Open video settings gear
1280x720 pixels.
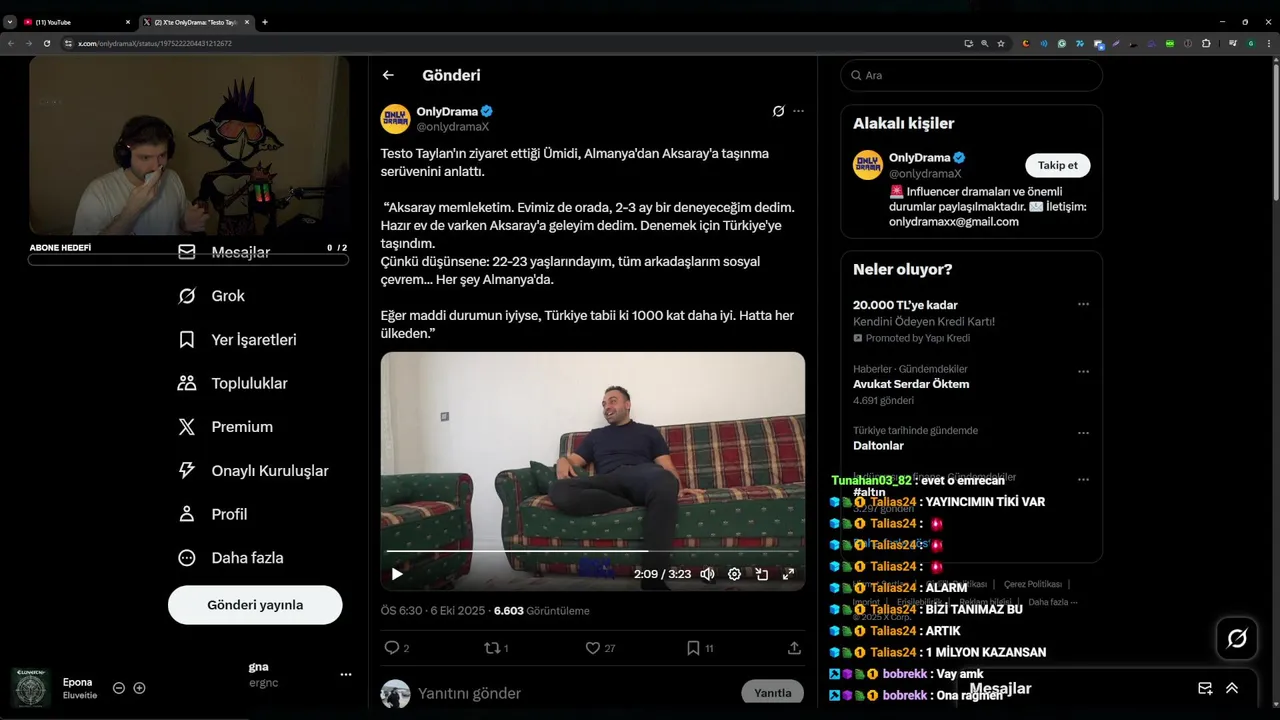tap(734, 574)
